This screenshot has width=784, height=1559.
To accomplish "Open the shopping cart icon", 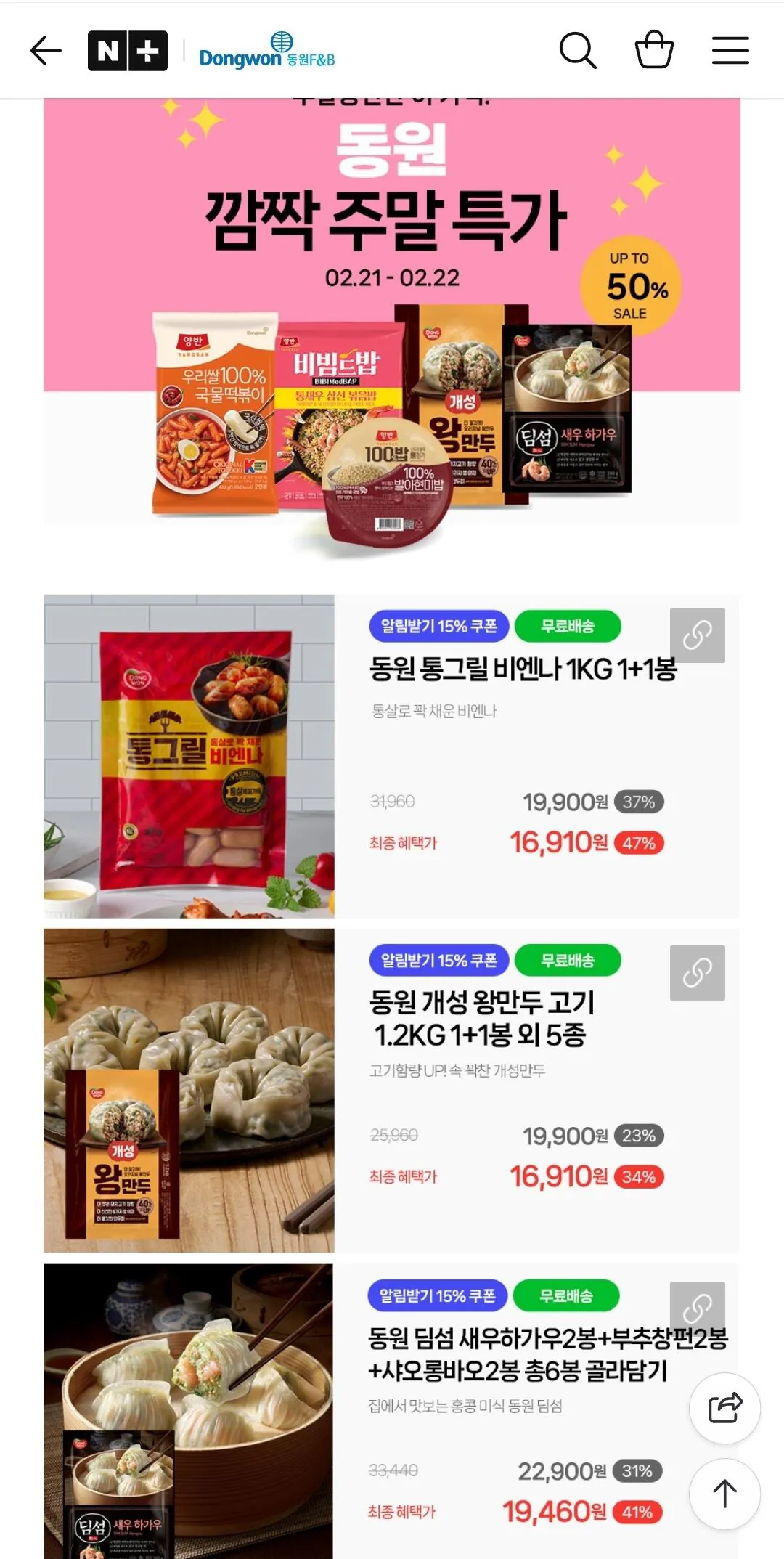I will (654, 50).
